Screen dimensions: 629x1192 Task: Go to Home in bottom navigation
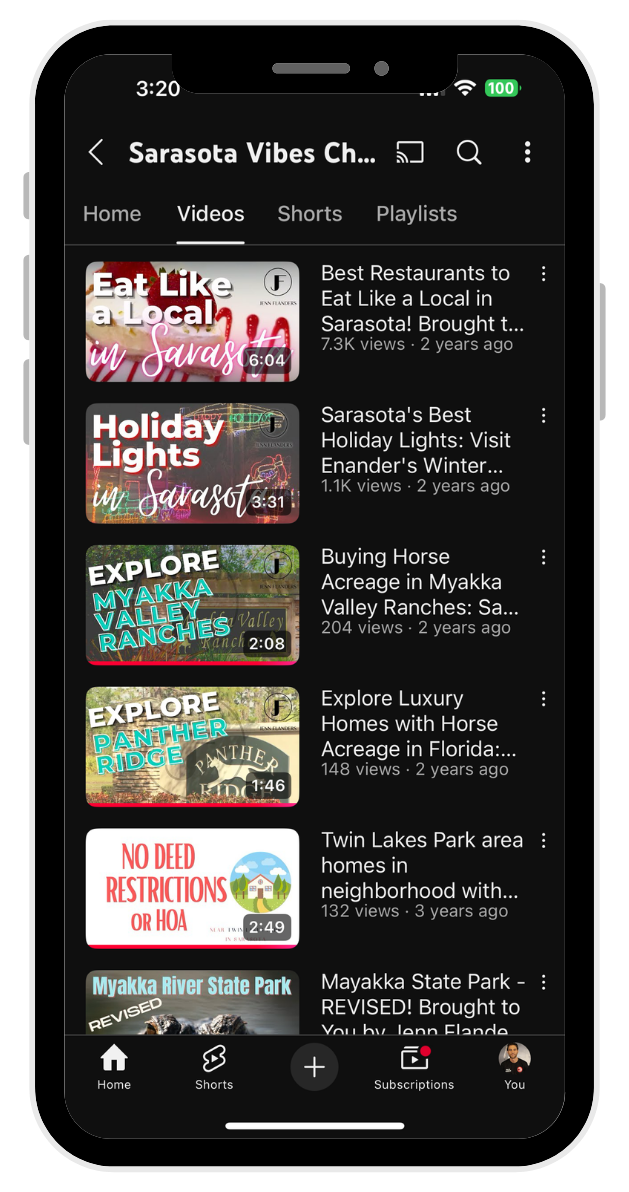click(x=114, y=1067)
